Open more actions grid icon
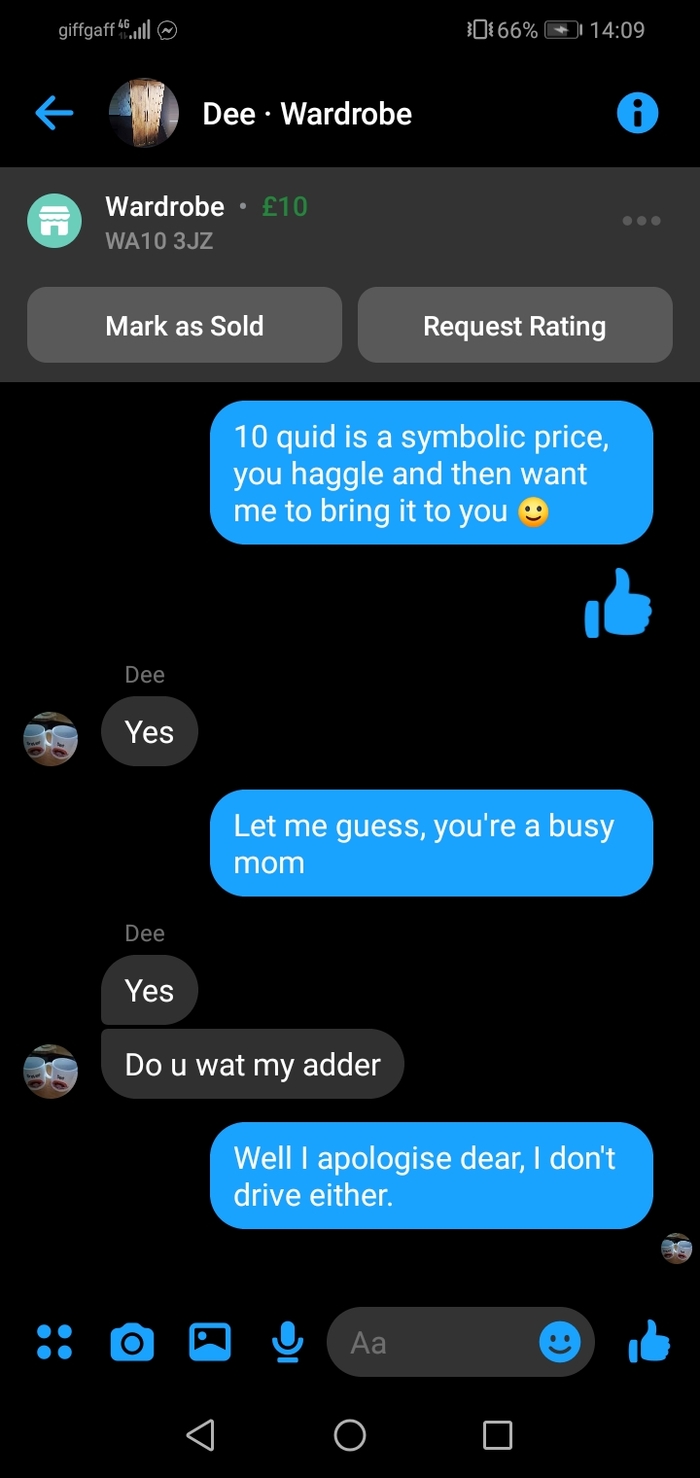 click(x=54, y=1342)
